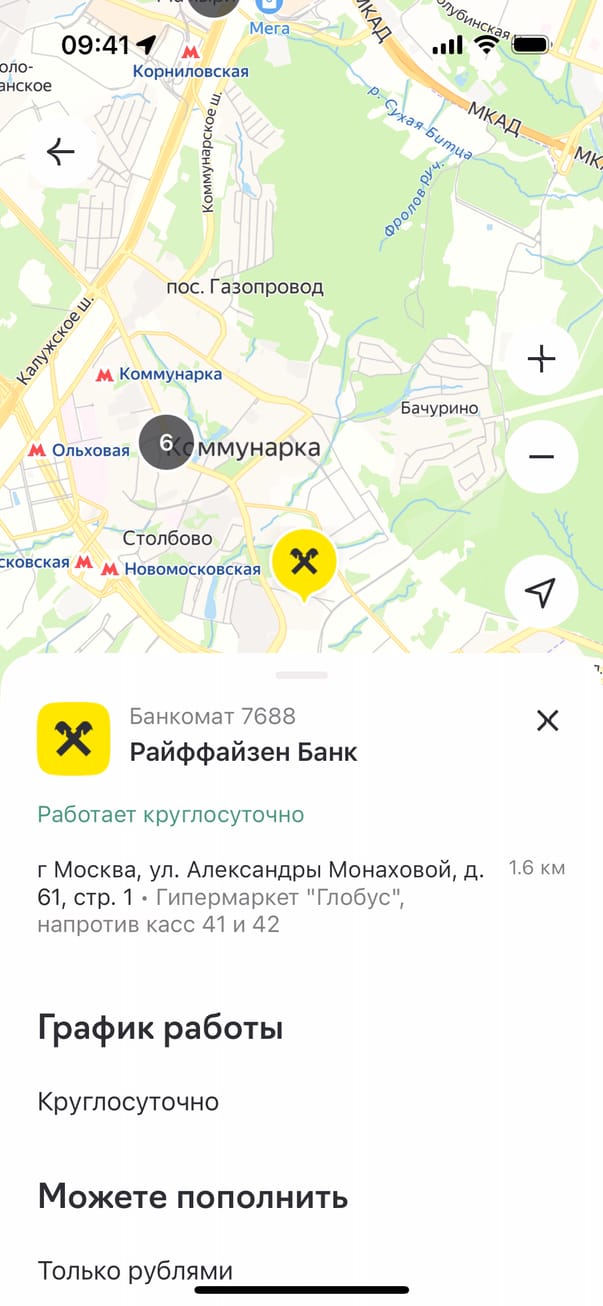Zoom out on the map
The image size is (603, 1306).
point(541,457)
